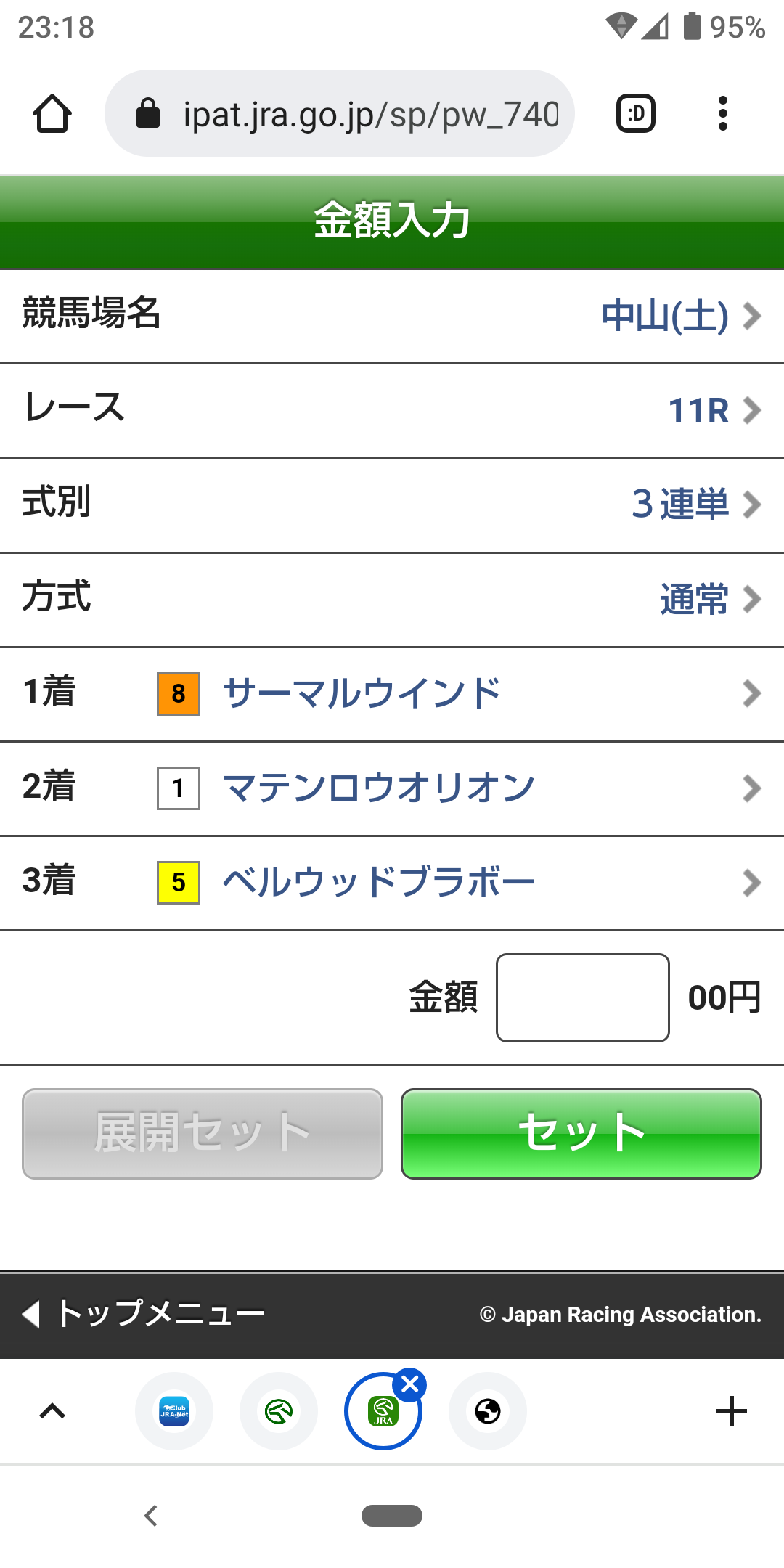Go back using the system back button

point(151,1516)
